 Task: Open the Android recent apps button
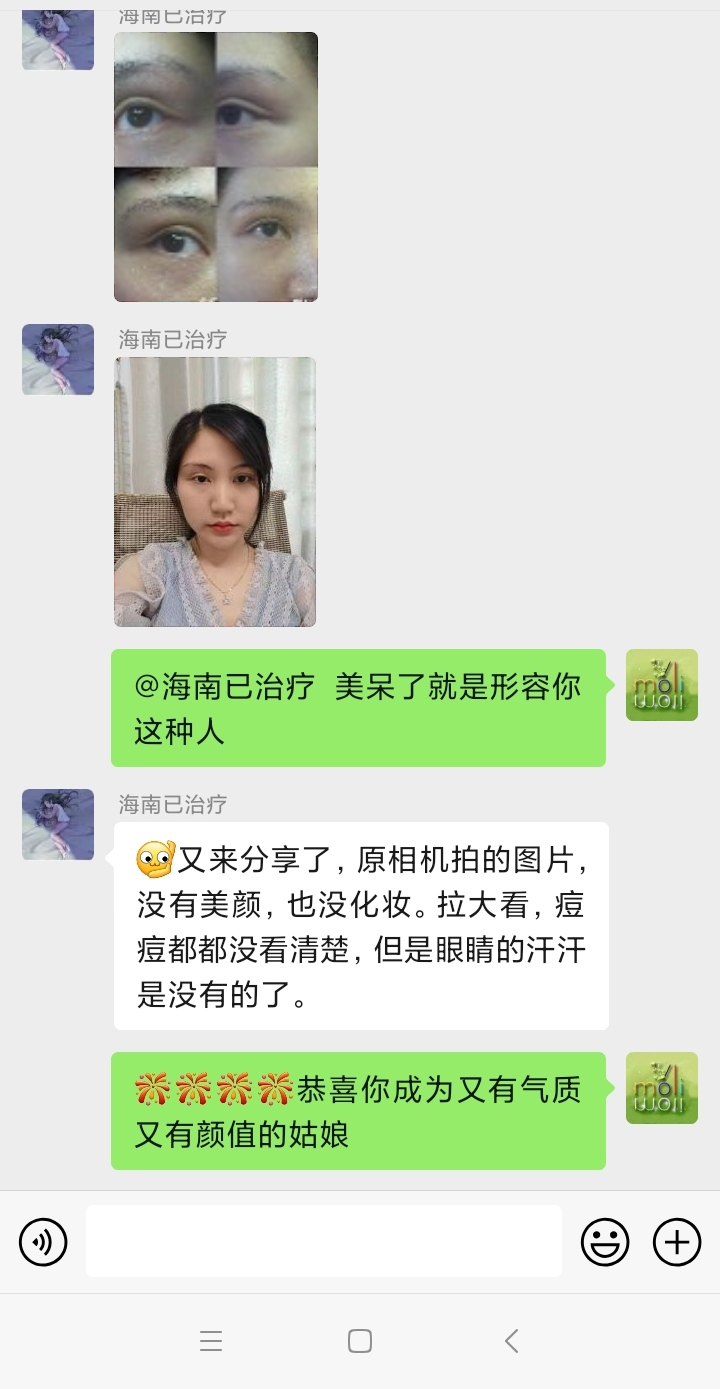tap(211, 1341)
